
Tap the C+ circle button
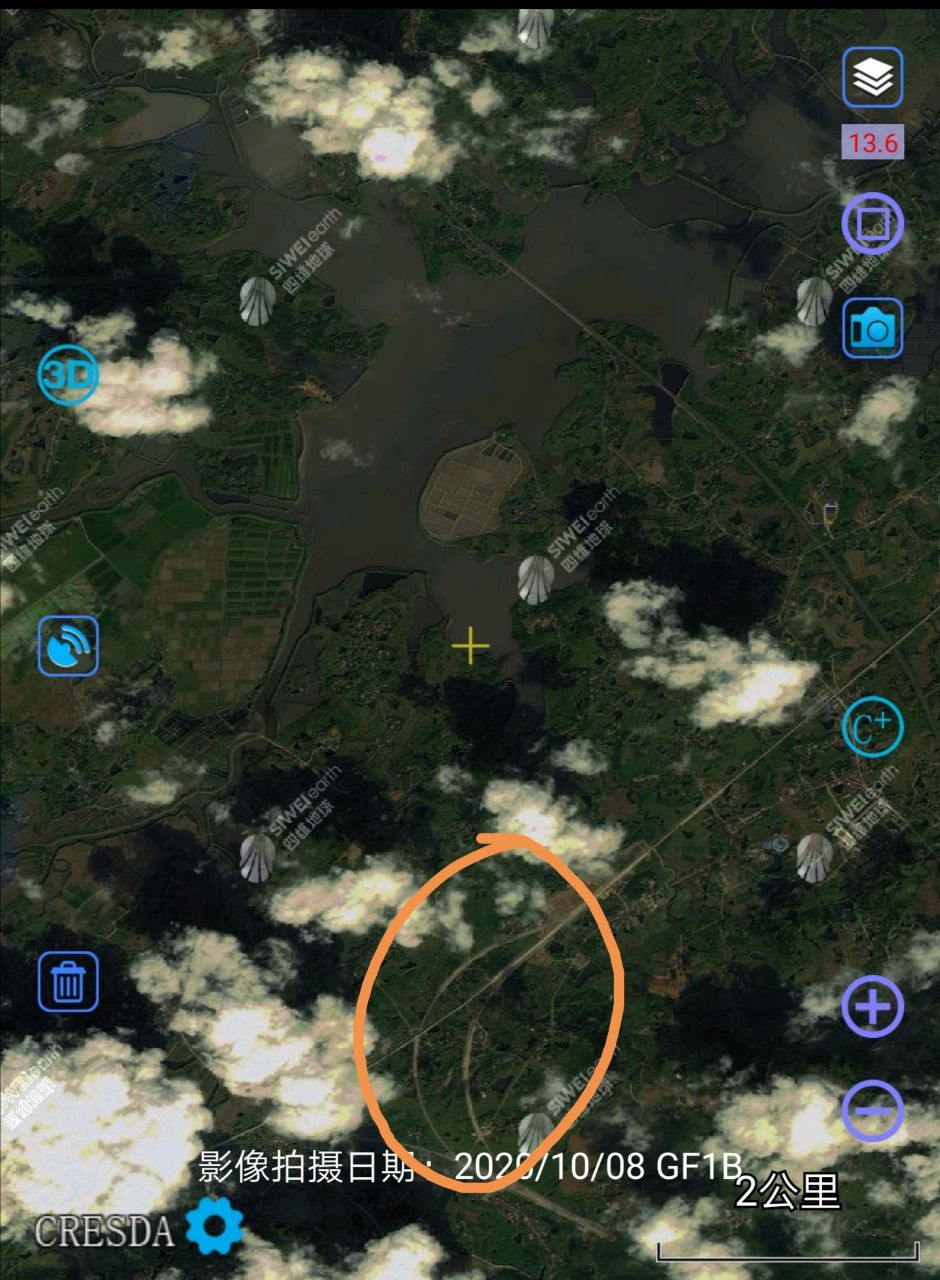tap(872, 728)
